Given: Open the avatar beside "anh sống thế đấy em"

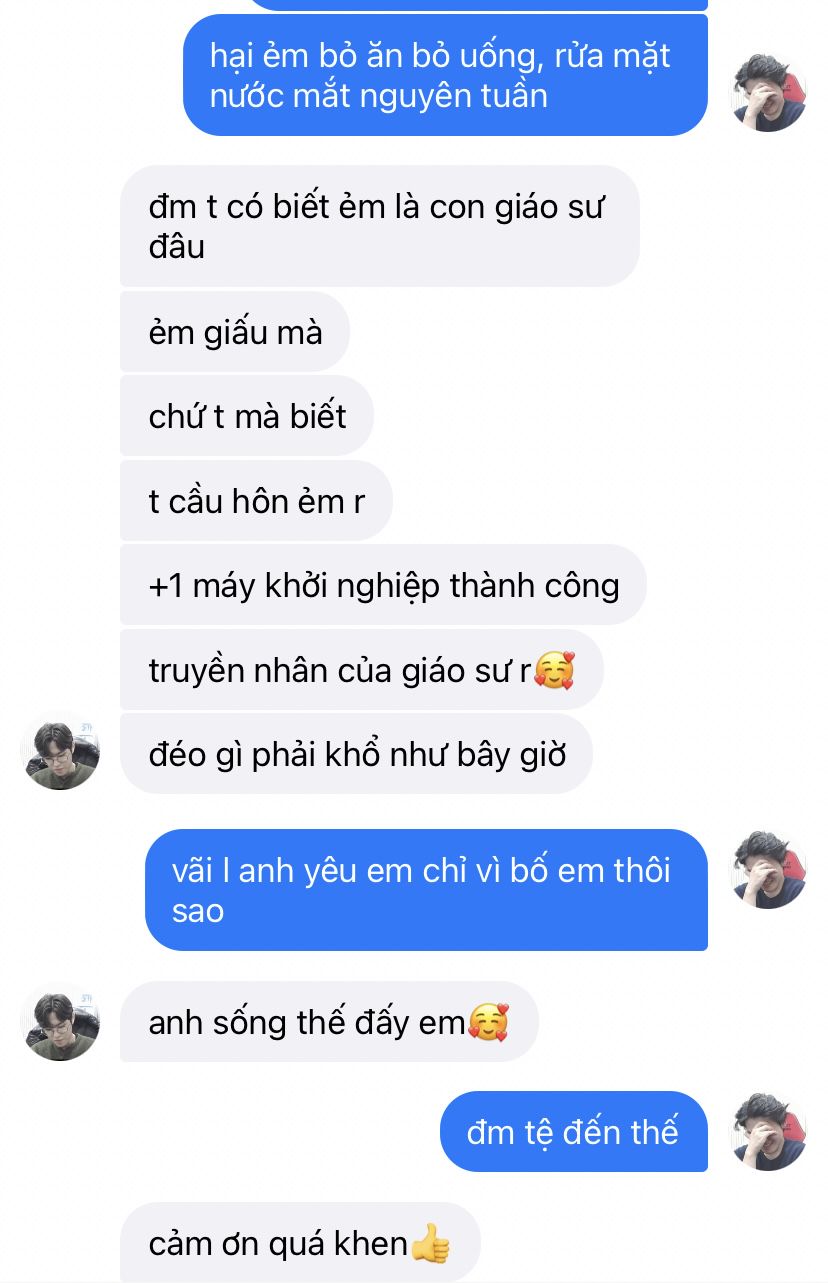Looking at the screenshot, I should (x=60, y=1021).
